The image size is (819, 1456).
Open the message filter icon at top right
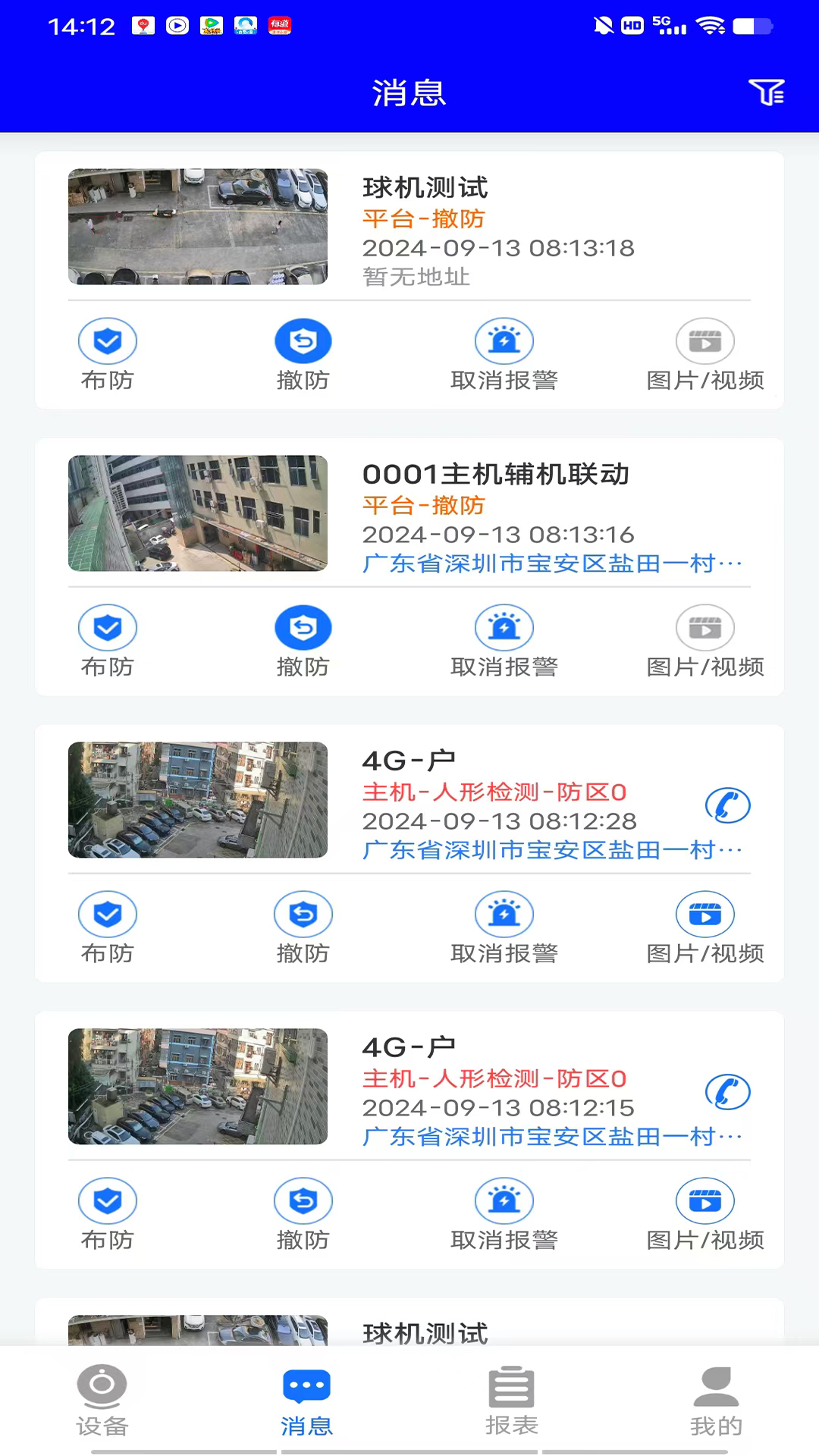(x=767, y=92)
